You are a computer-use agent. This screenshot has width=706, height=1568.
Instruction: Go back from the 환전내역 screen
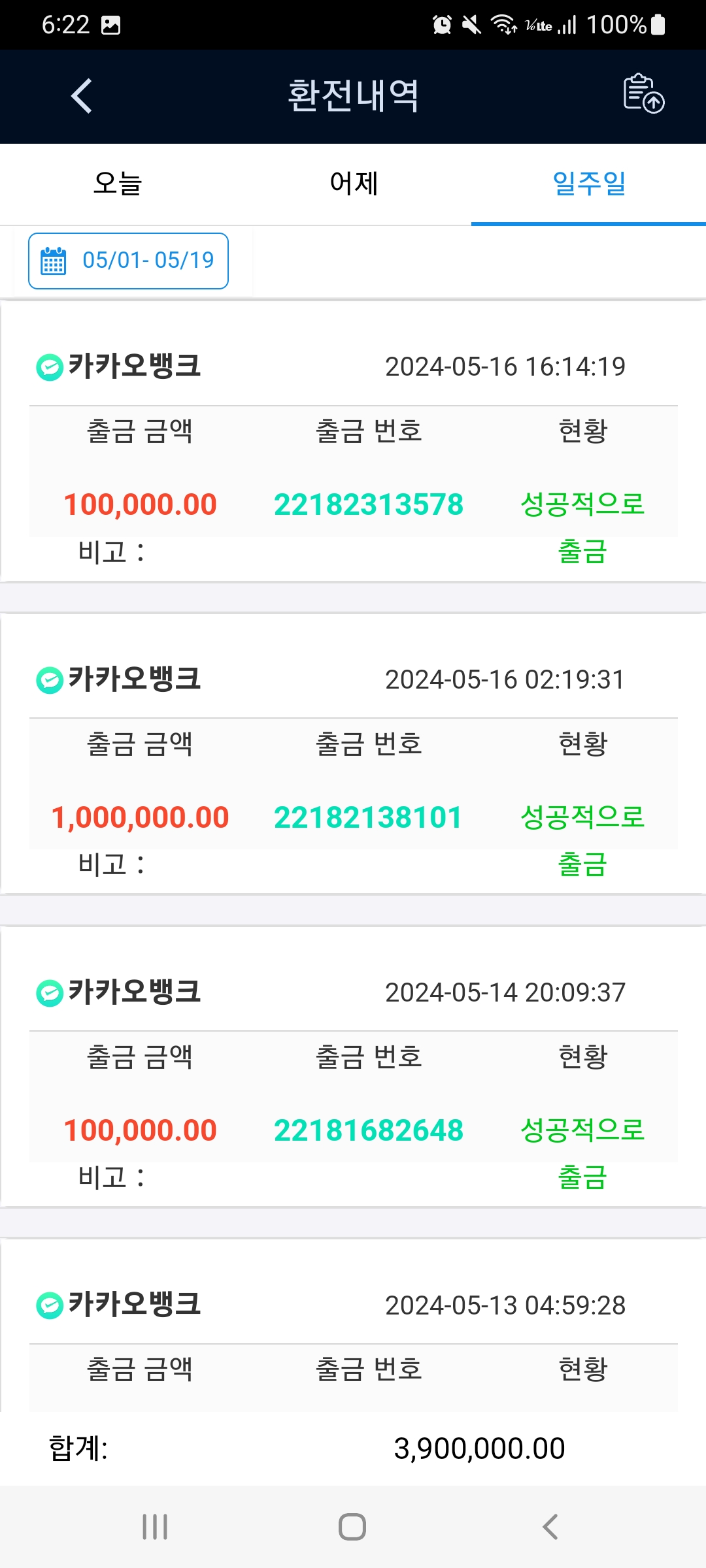pos(82,96)
